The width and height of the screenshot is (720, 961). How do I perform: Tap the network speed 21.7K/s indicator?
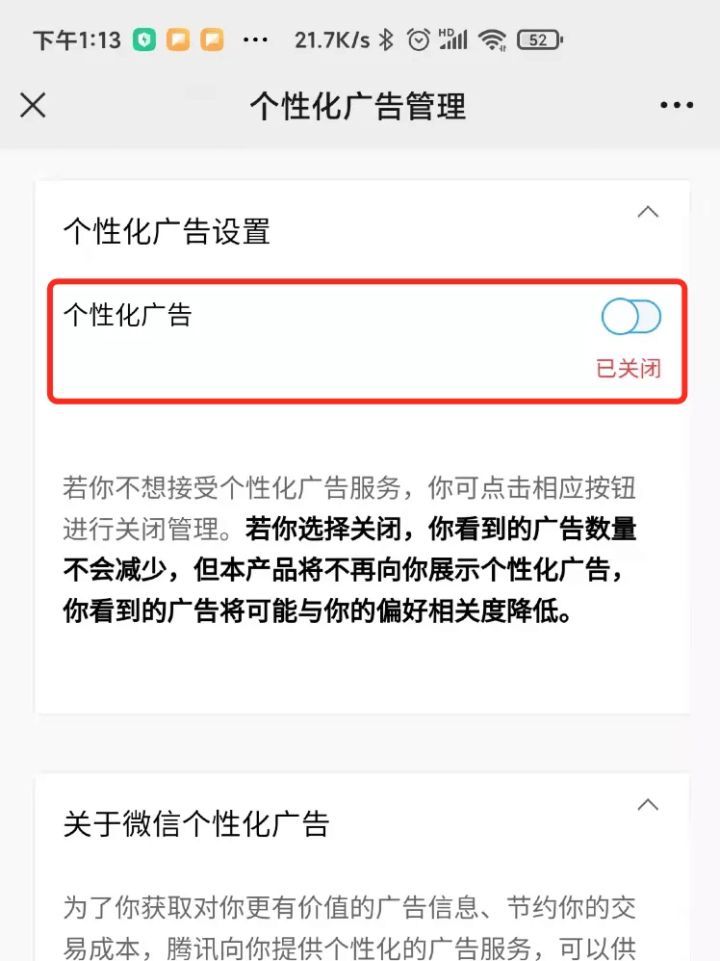pos(330,40)
